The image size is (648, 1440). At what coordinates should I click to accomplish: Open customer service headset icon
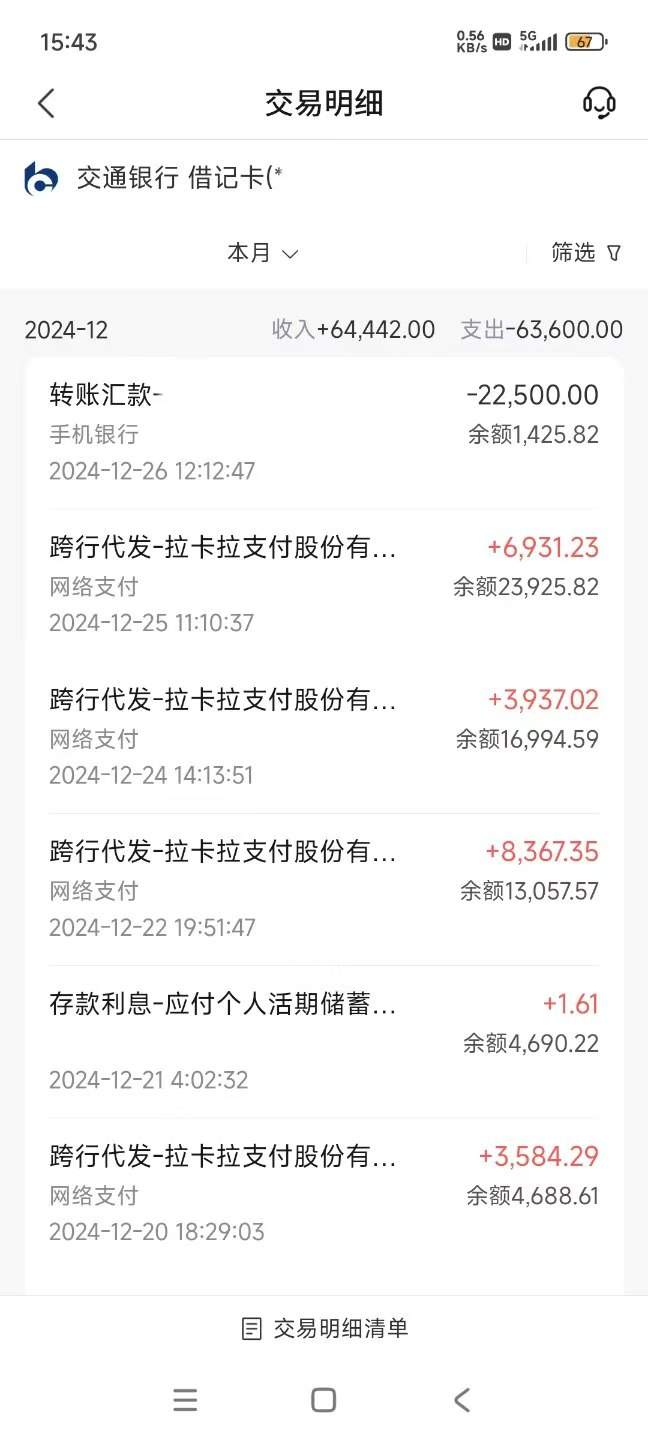click(x=599, y=102)
